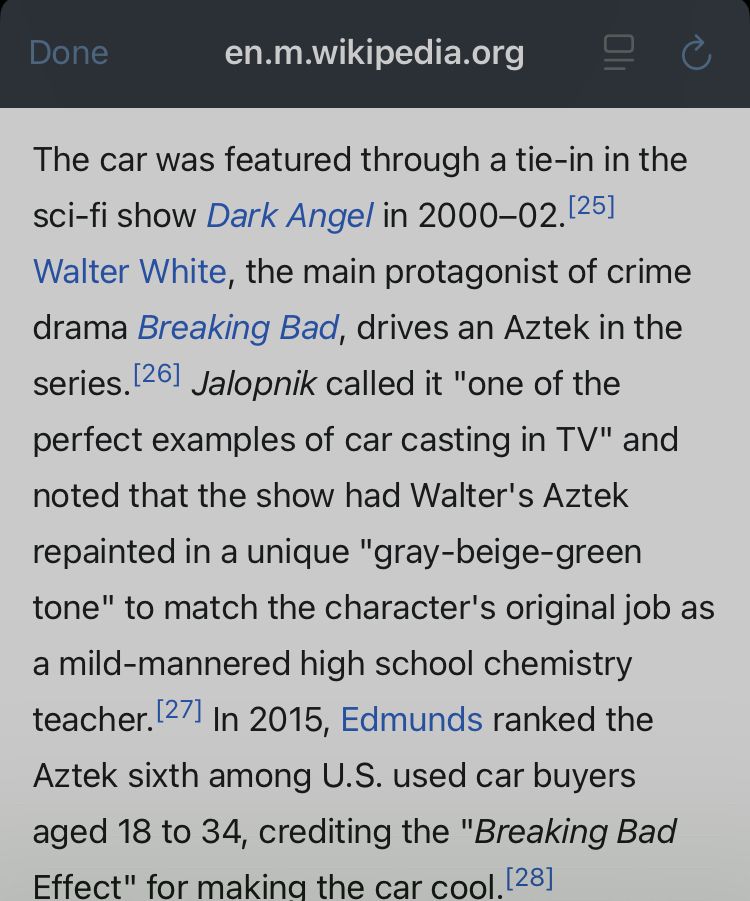
Task: Tap the italic Jalopnik text
Action: pos(259,383)
